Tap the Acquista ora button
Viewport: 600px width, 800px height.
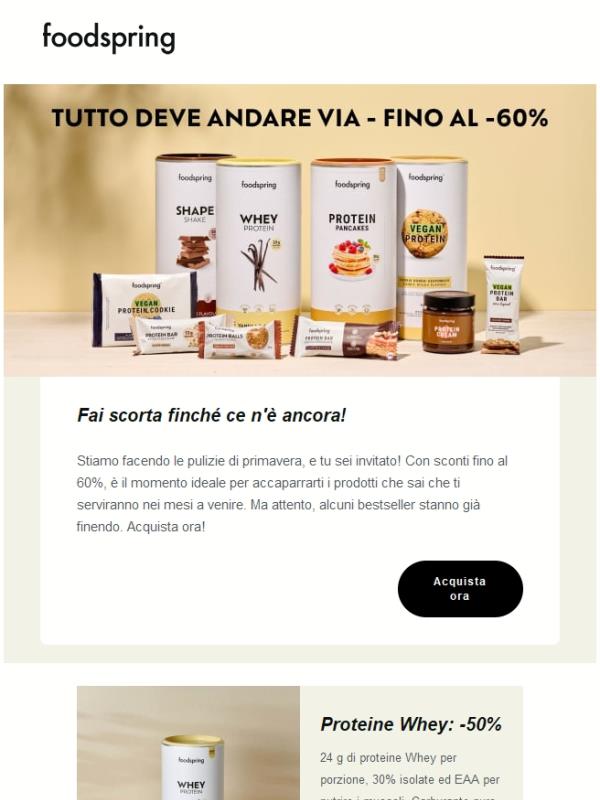pos(460,588)
